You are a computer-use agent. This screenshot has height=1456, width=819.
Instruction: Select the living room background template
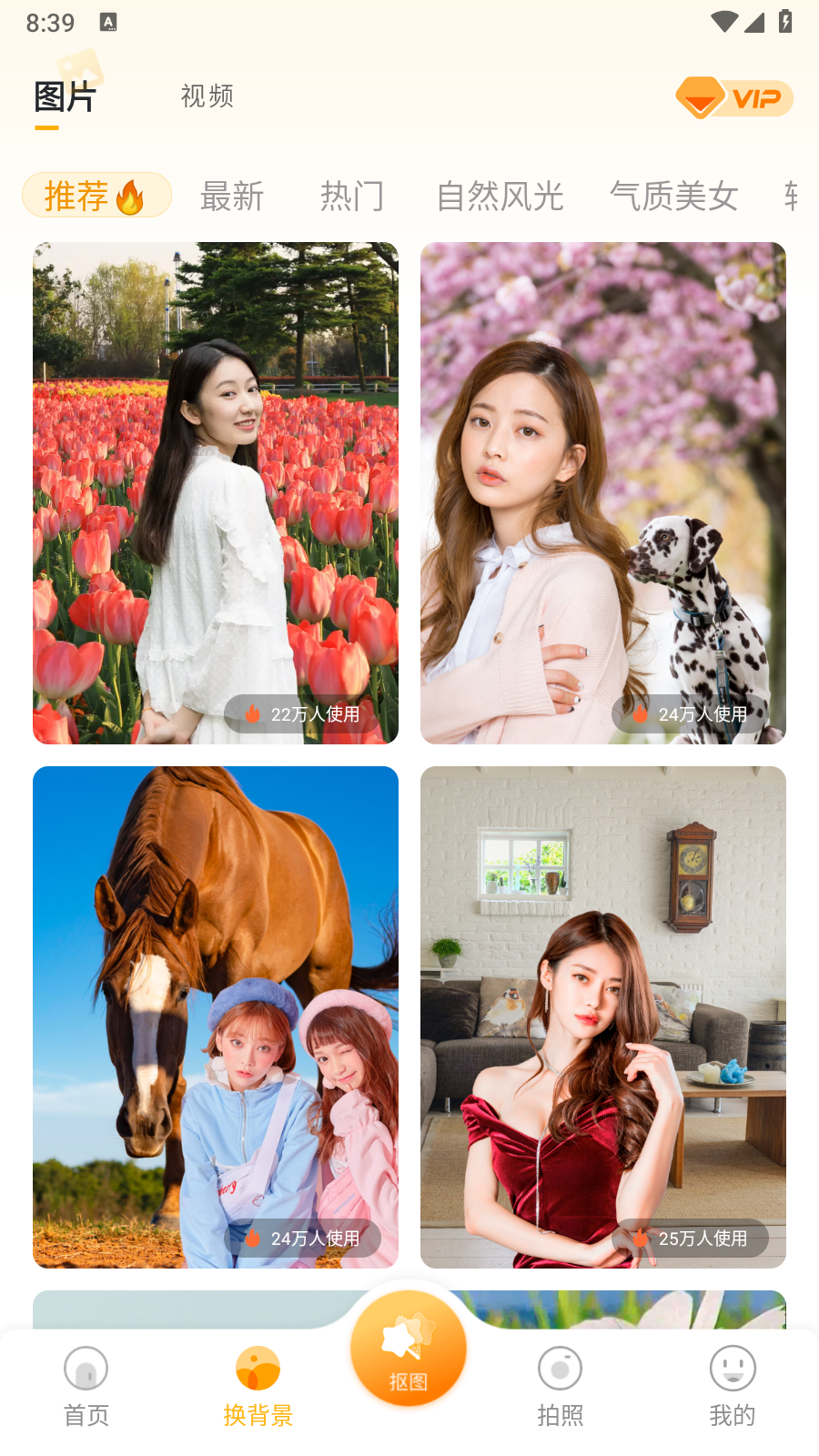(x=602, y=1016)
